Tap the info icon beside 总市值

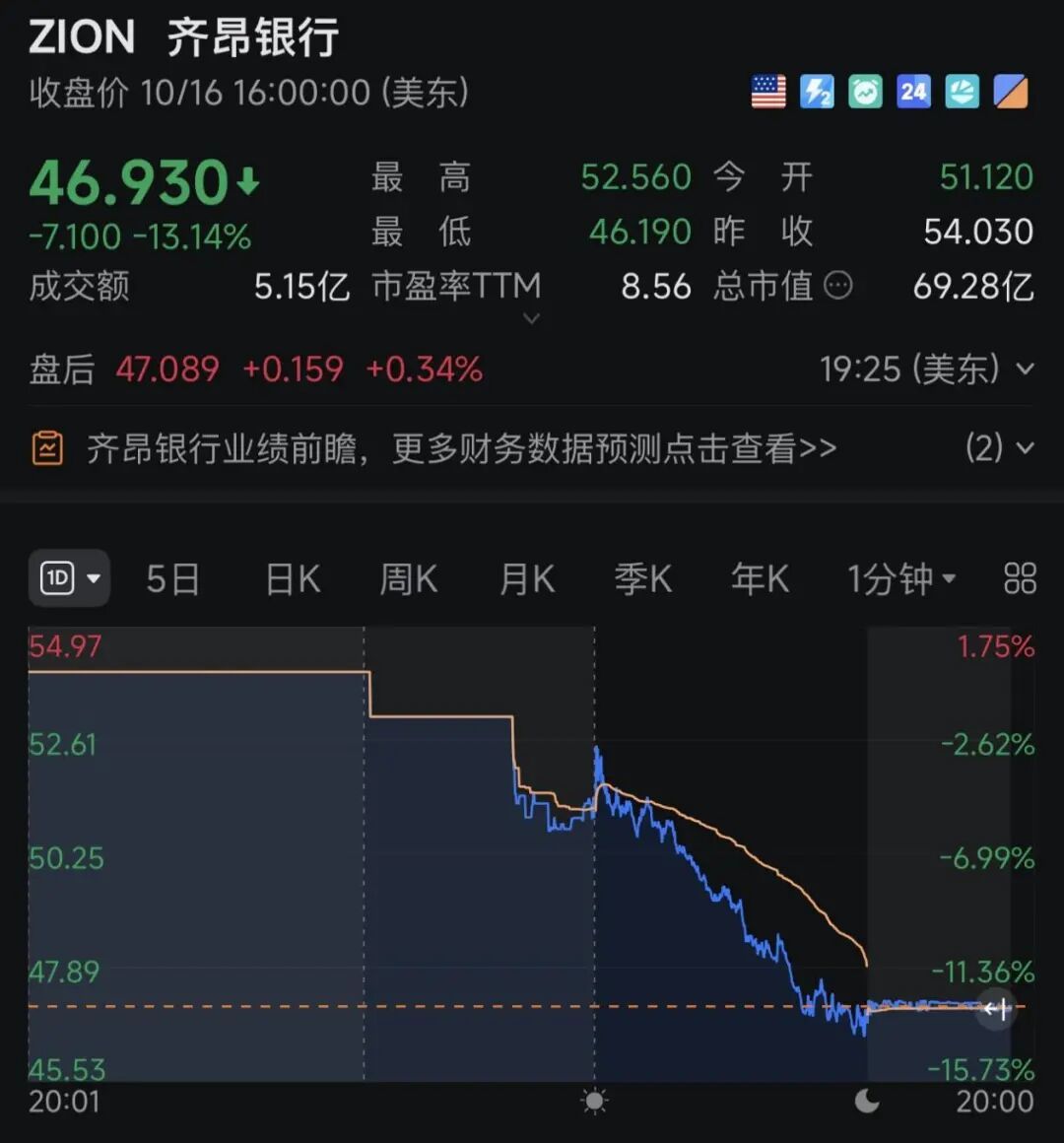tap(837, 287)
